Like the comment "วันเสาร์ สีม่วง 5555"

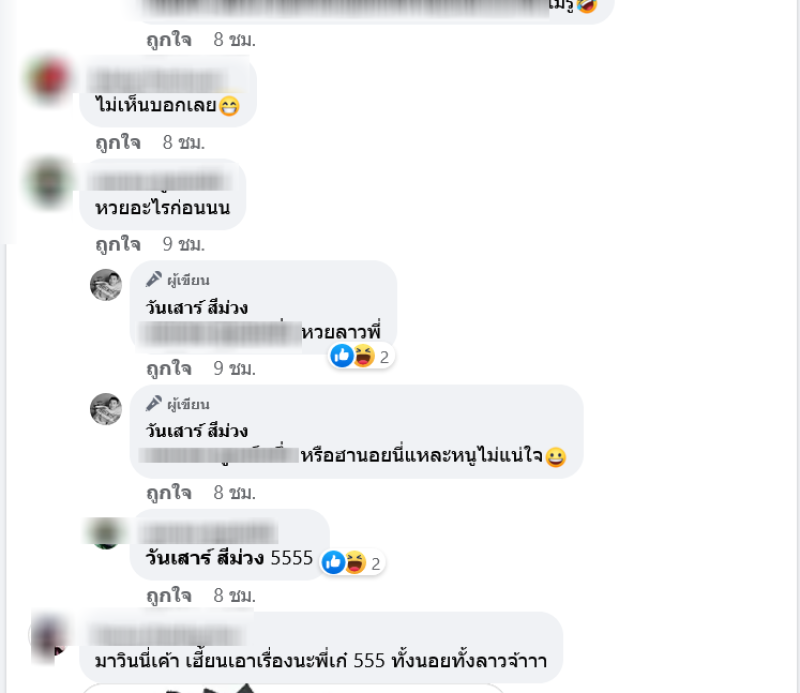[x=168, y=596]
